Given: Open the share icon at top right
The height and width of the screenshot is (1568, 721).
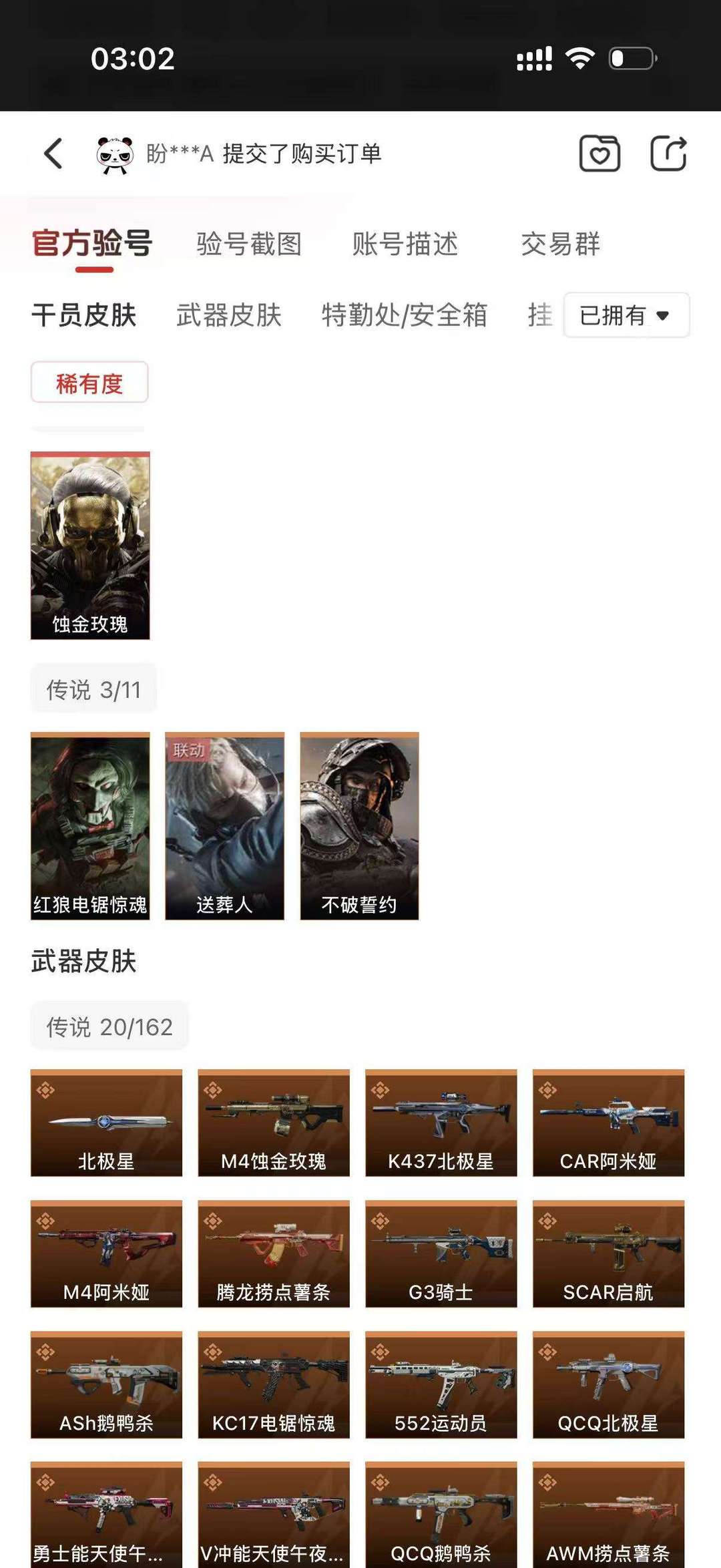Looking at the screenshot, I should [x=670, y=152].
